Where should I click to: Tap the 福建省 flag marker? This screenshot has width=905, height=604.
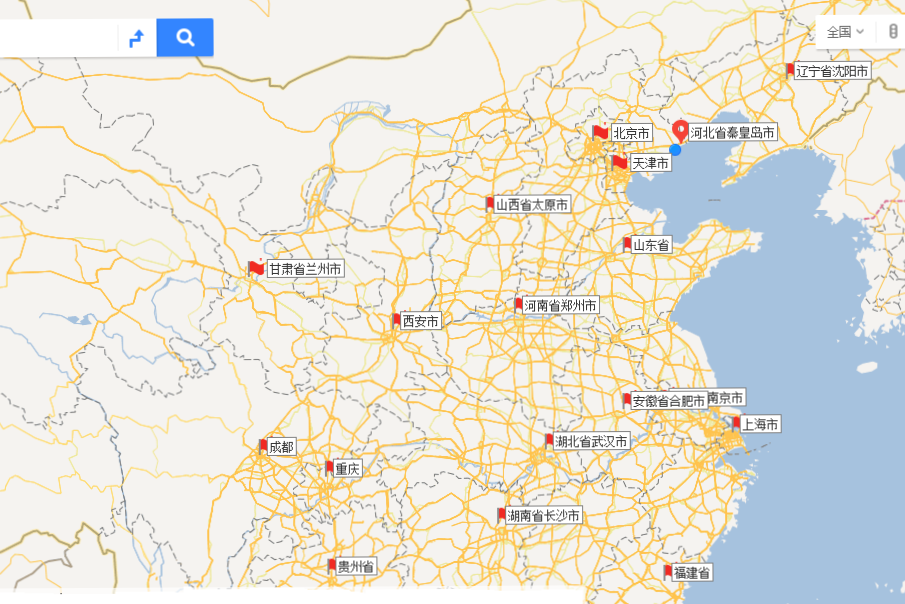click(668, 572)
